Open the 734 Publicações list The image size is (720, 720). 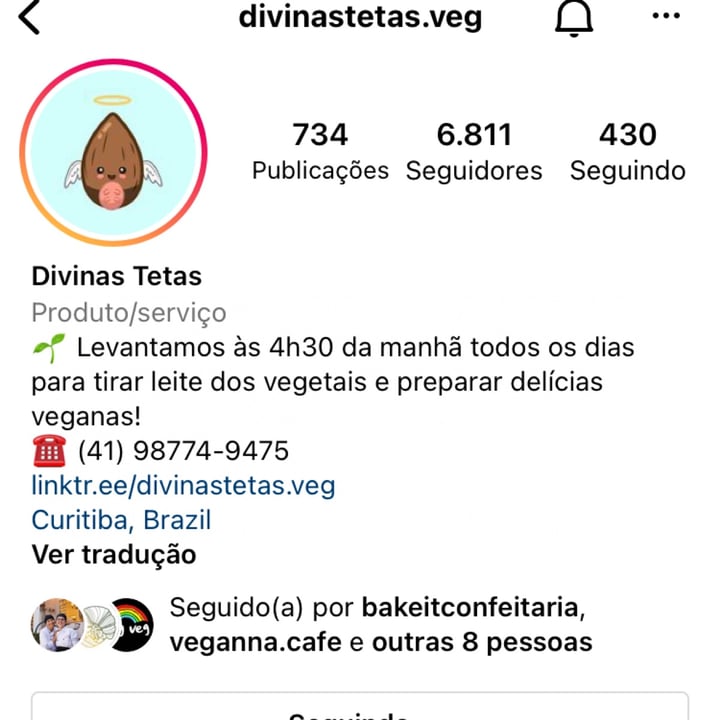(320, 152)
